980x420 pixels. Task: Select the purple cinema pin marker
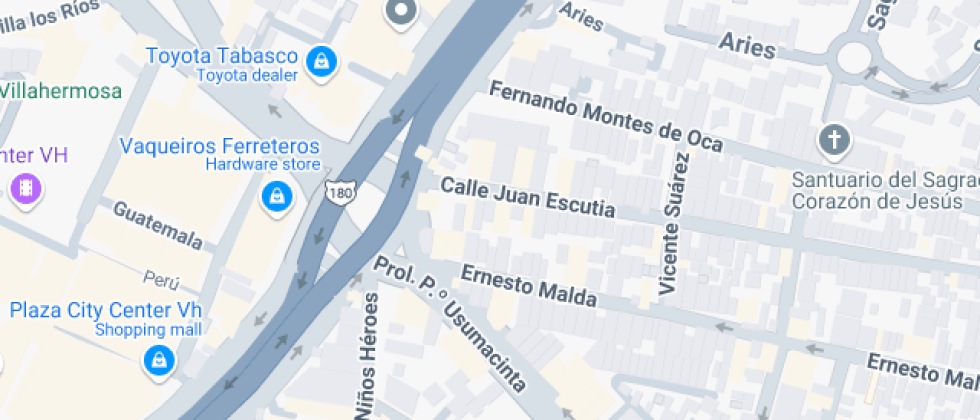click(x=26, y=189)
